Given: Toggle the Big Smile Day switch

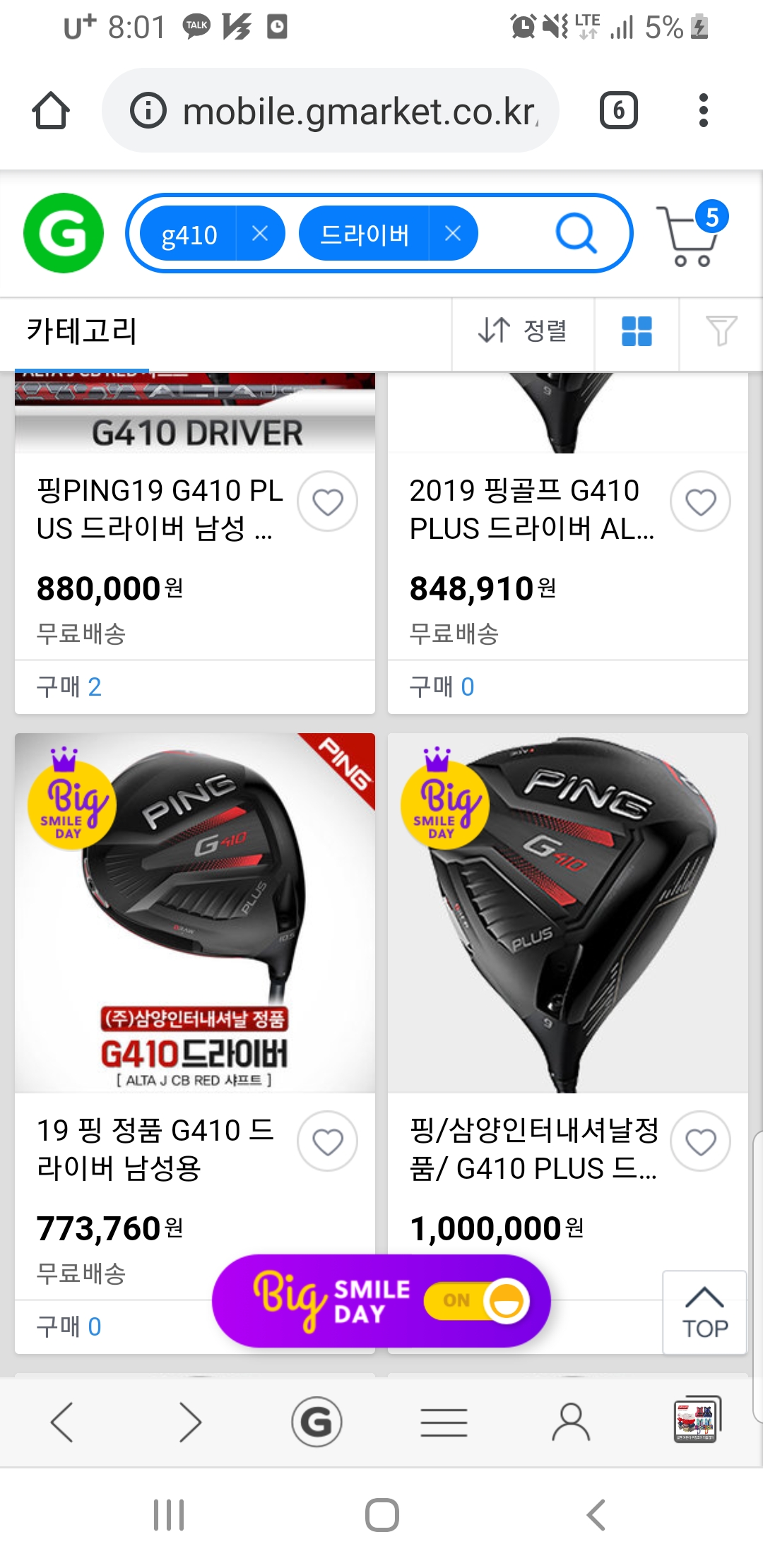Looking at the screenshot, I should (x=478, y=1300).
